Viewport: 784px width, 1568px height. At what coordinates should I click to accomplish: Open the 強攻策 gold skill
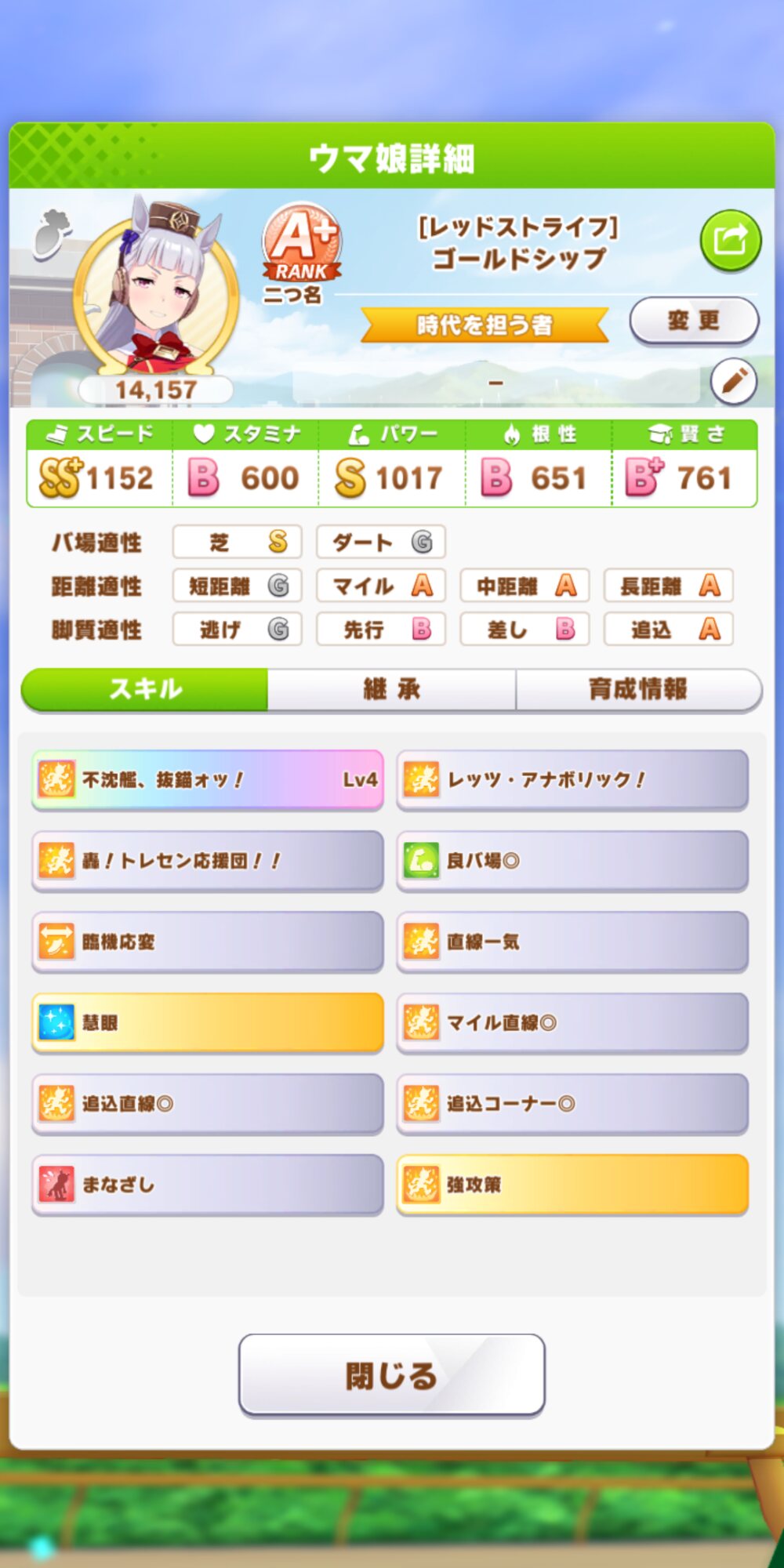pyautogui.click(x=572, y=1185)
